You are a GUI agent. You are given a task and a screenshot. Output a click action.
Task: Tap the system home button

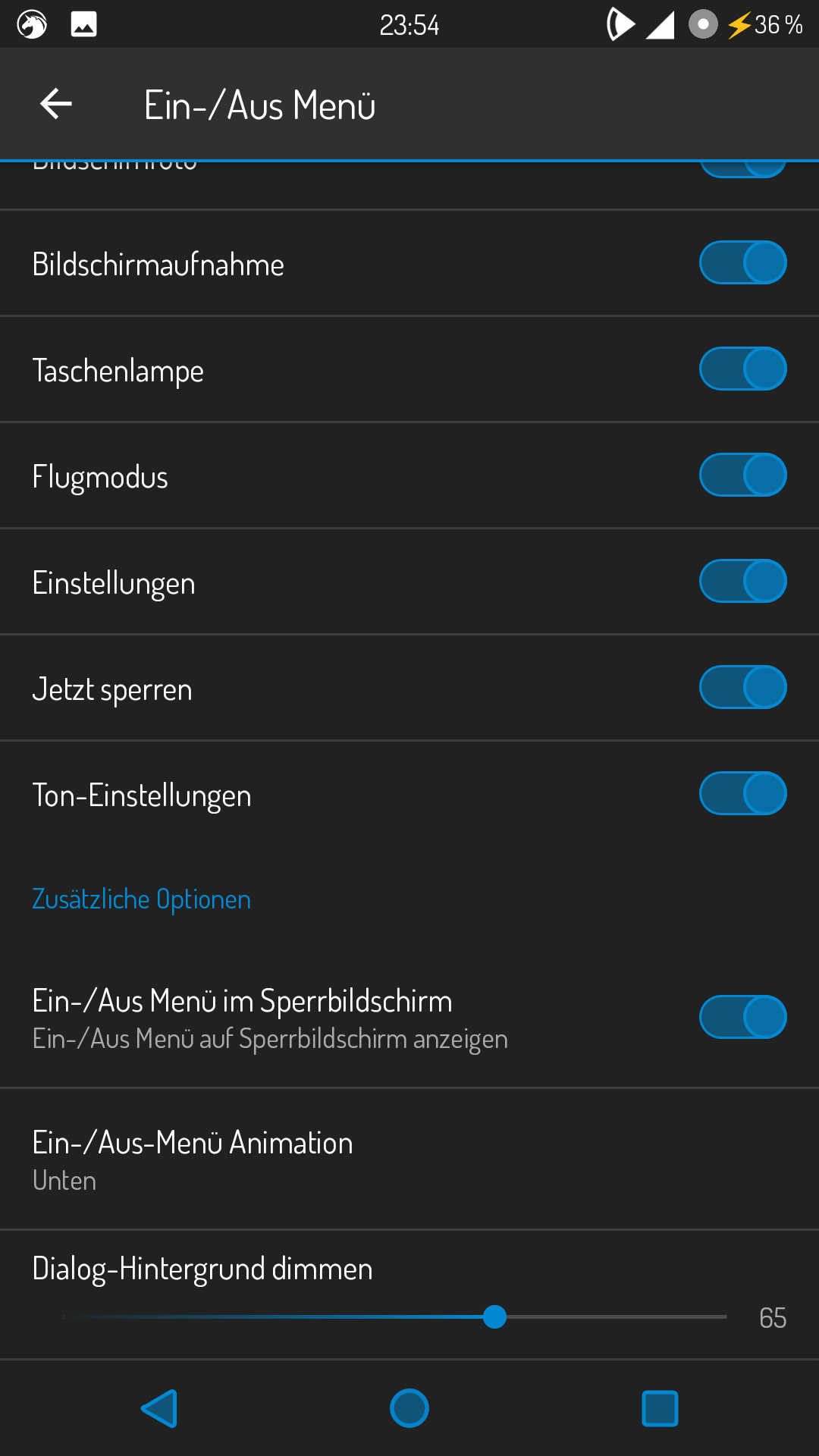coord(409,1408)
